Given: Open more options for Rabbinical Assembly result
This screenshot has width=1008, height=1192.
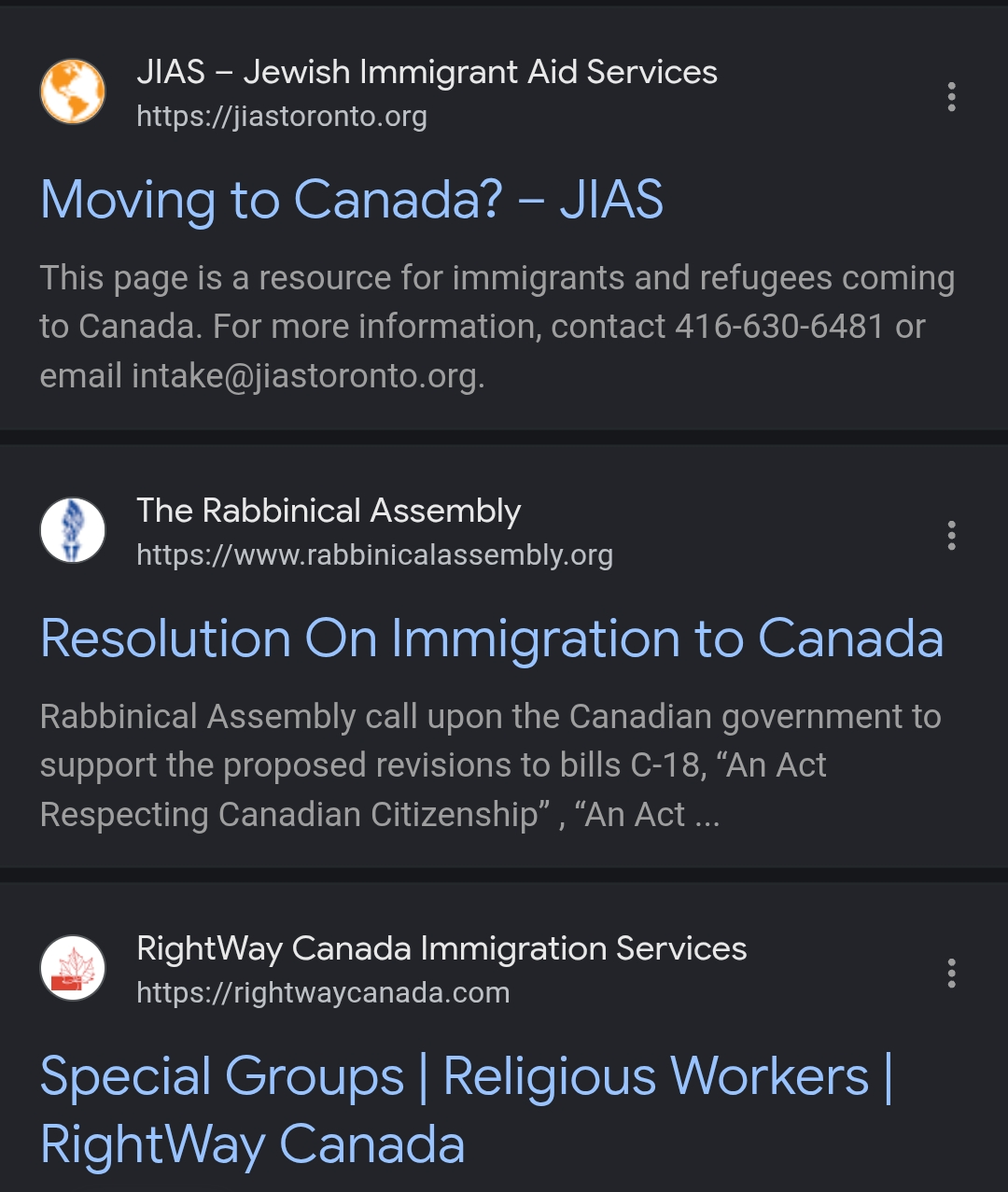Looking at the screenshot, I should tap(951, 535).
